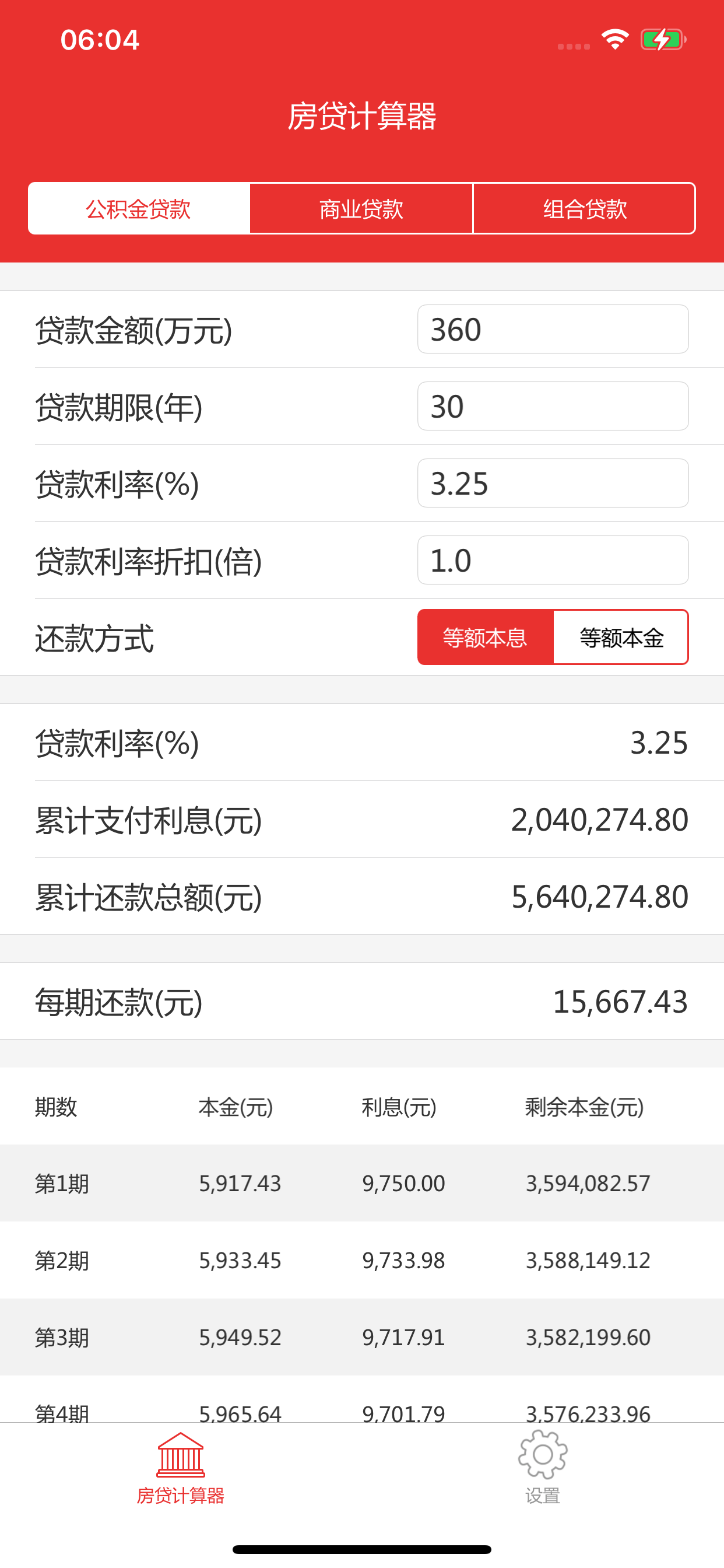The height and width of the screenshot is (1568, 724).
Task: Select 等额本息 repayment method
Action: pos(484,638)
